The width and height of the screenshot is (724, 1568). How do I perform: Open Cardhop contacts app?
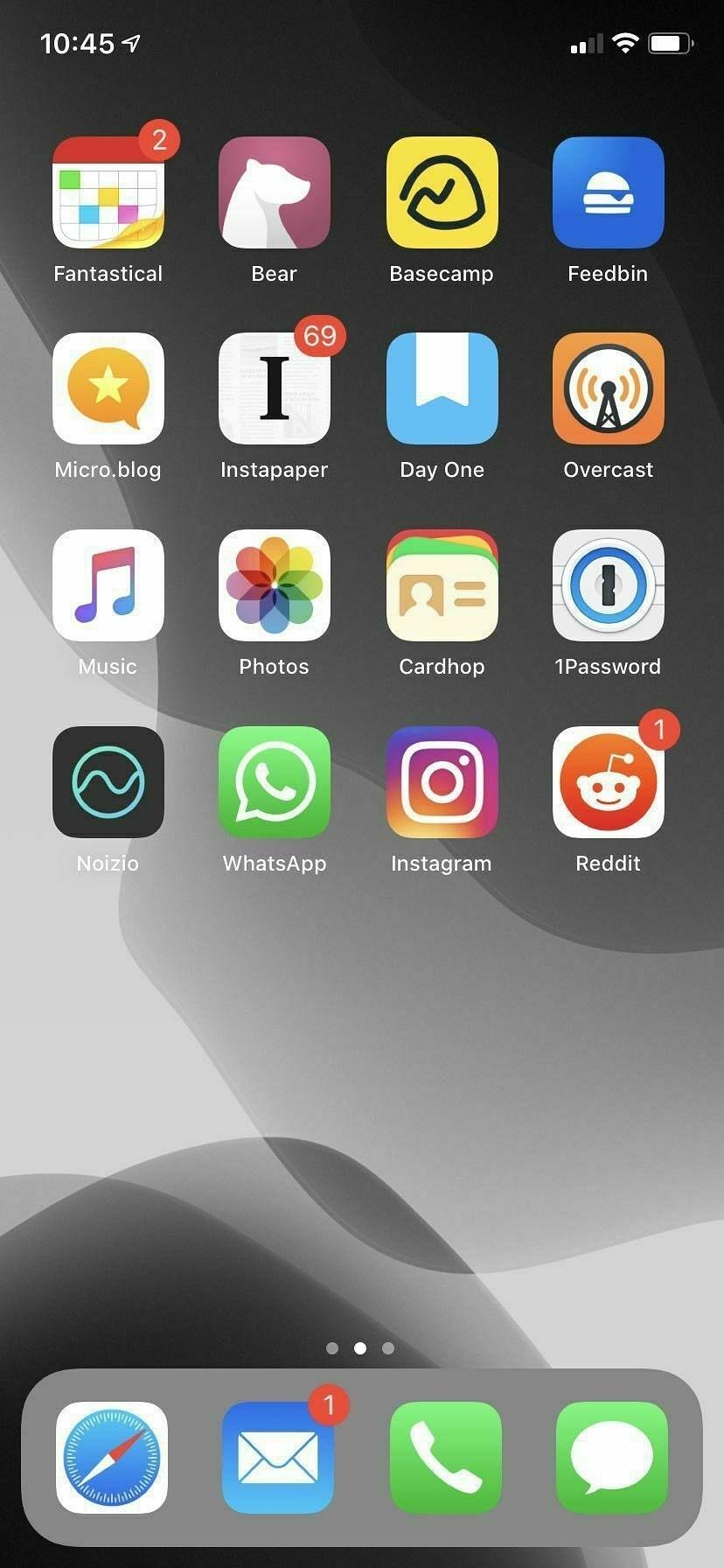[x=442, y=585]
